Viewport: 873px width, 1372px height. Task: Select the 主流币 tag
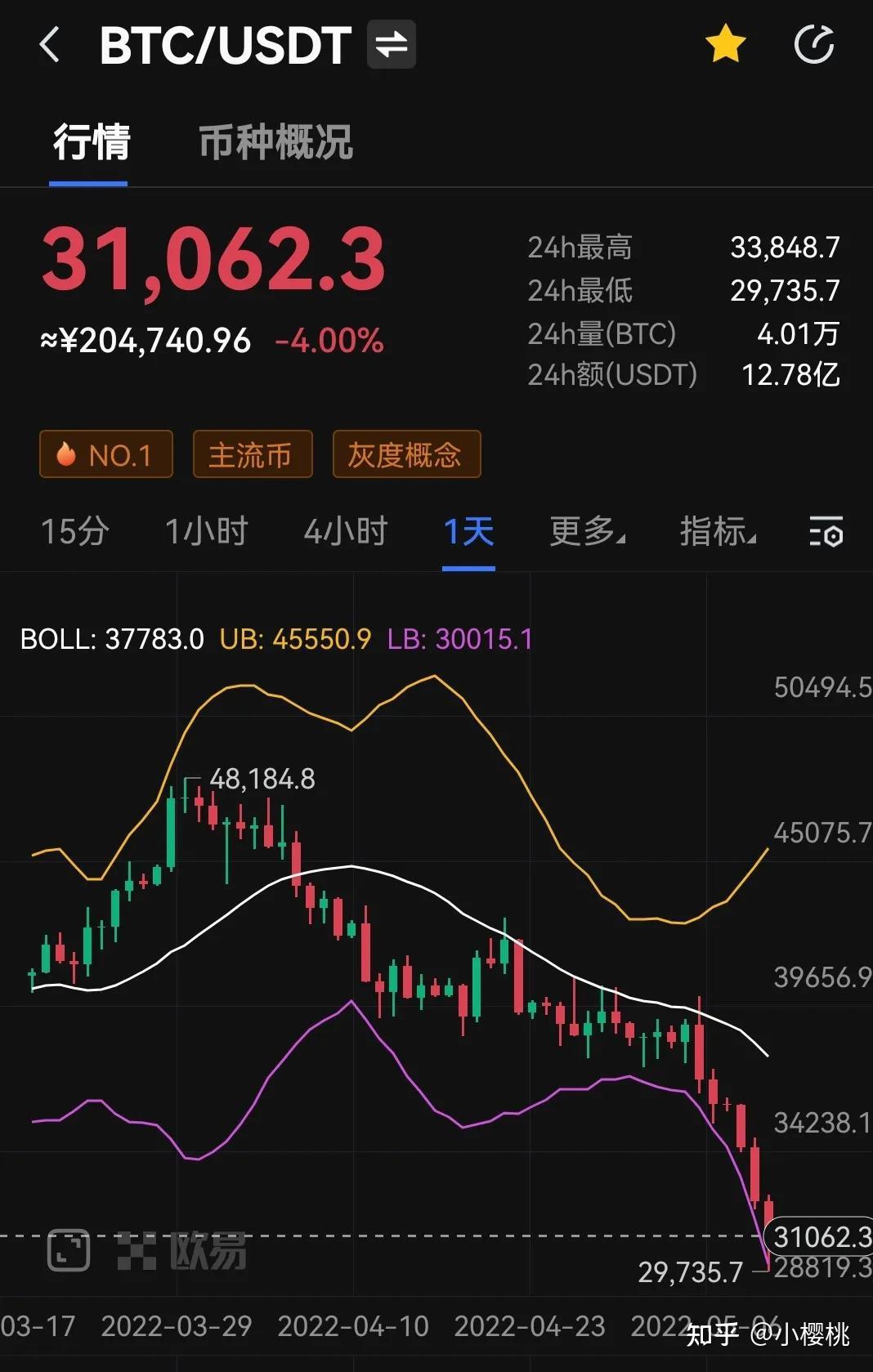pos(252,454)
